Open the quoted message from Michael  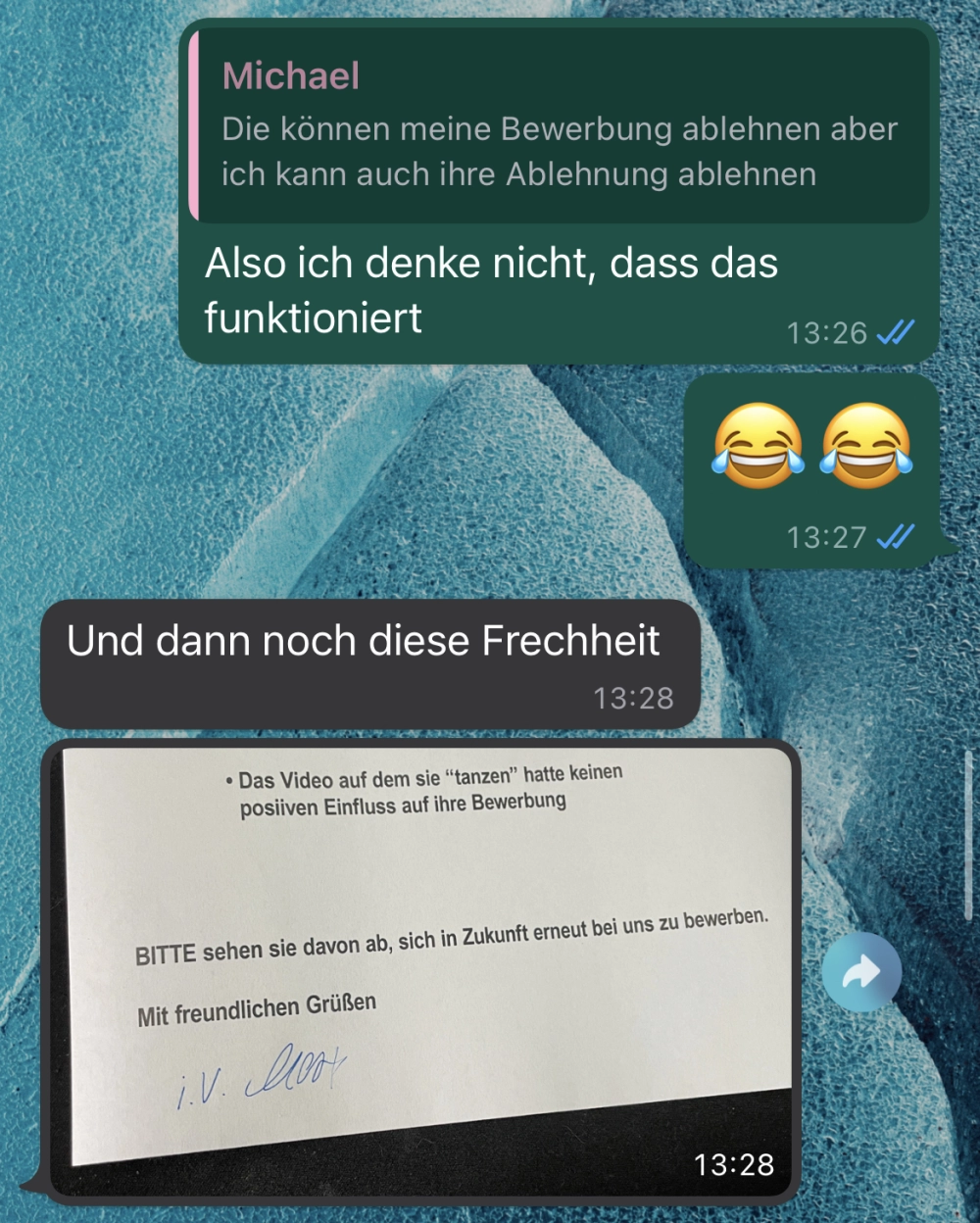pos(559,127)
